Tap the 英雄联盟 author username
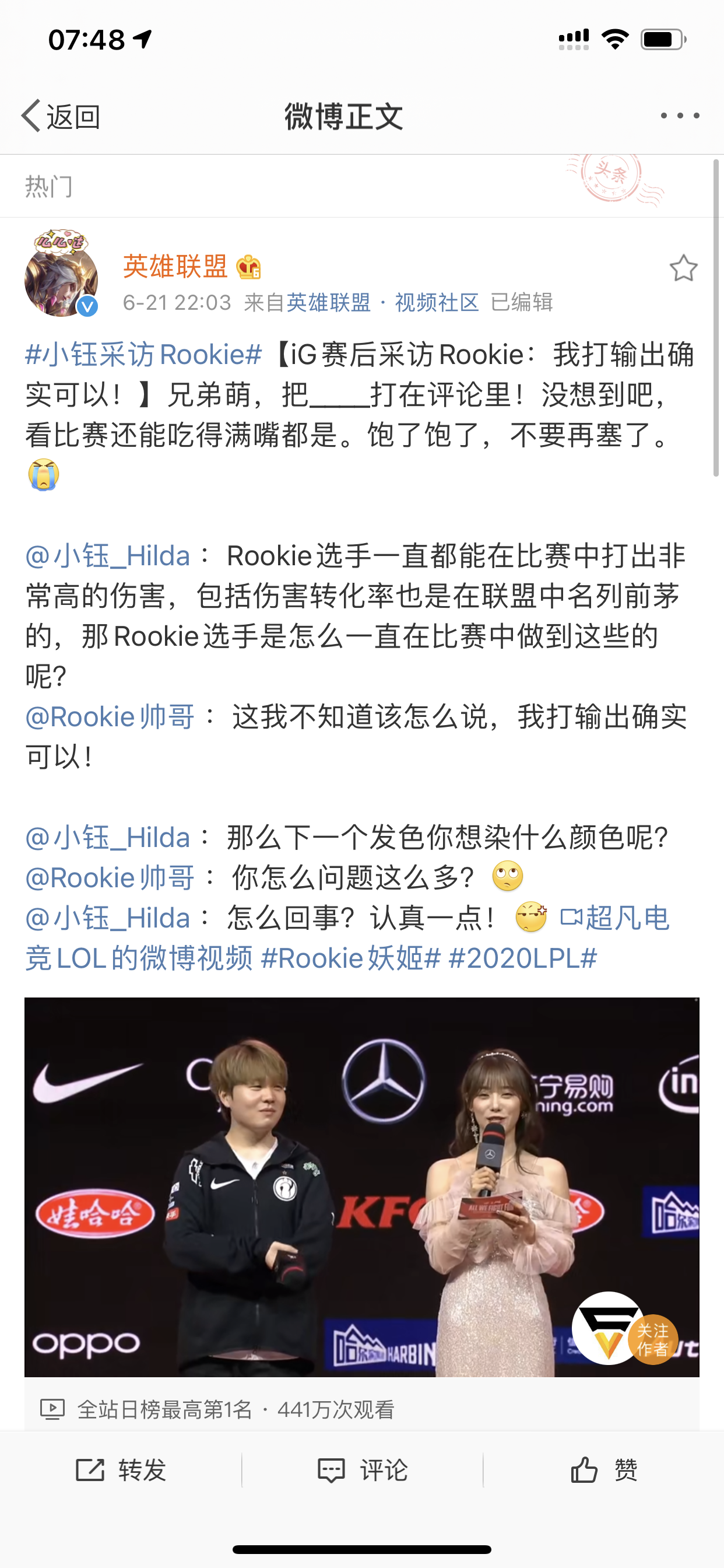724x1568 pixels. tap(175, 267)
